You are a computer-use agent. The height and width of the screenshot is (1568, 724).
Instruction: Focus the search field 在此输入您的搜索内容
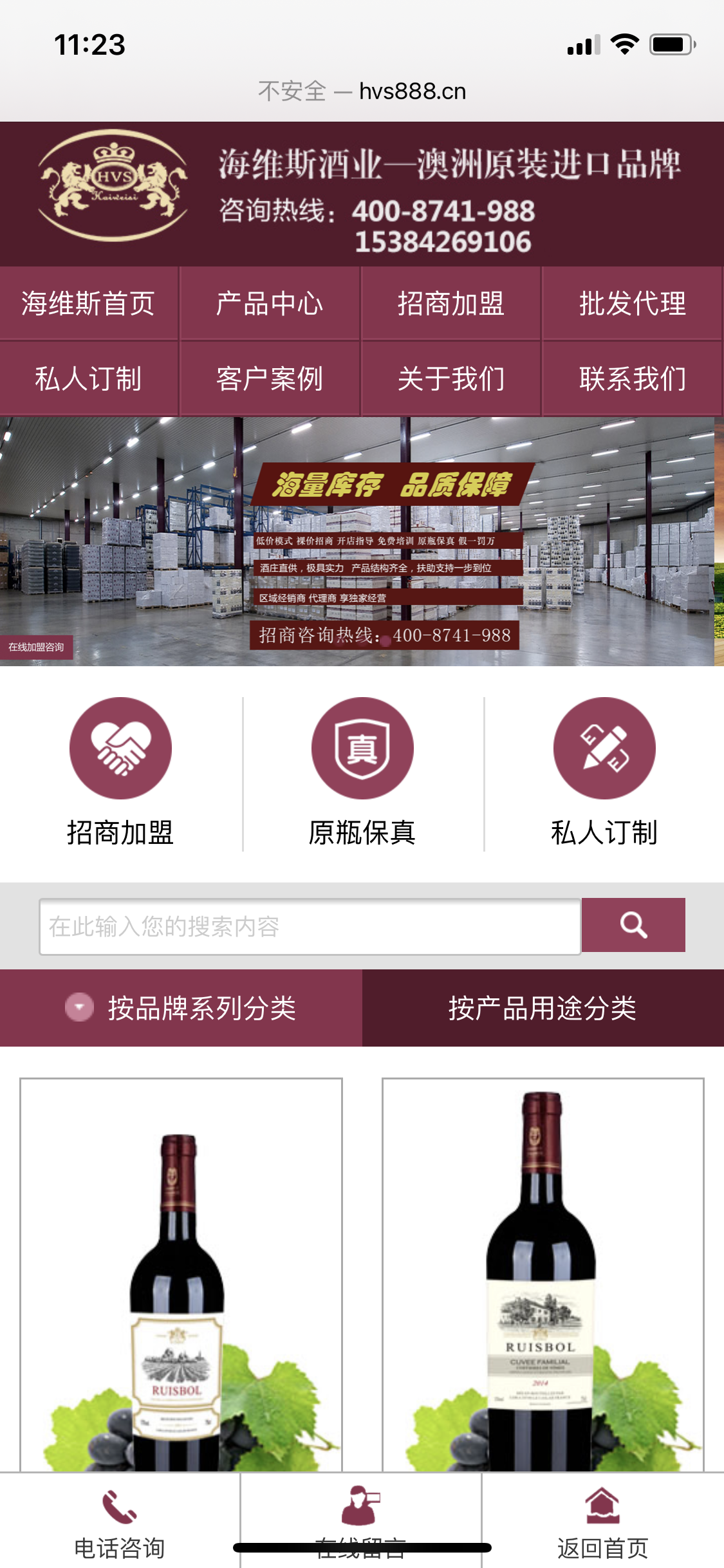[x=310, y=927]
